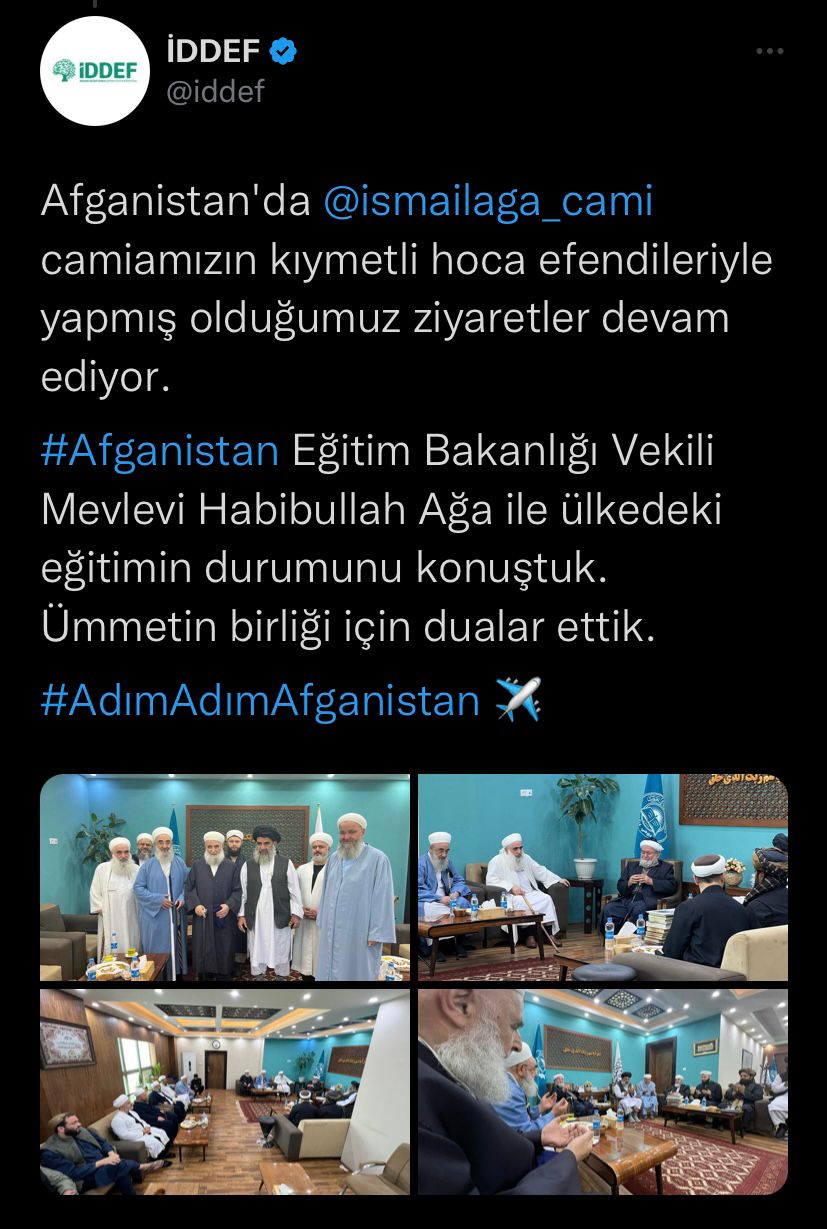This screenshot has width=827, height=1229.
Task: Open the #Afganistan hashtag
Action: [160, 451]
